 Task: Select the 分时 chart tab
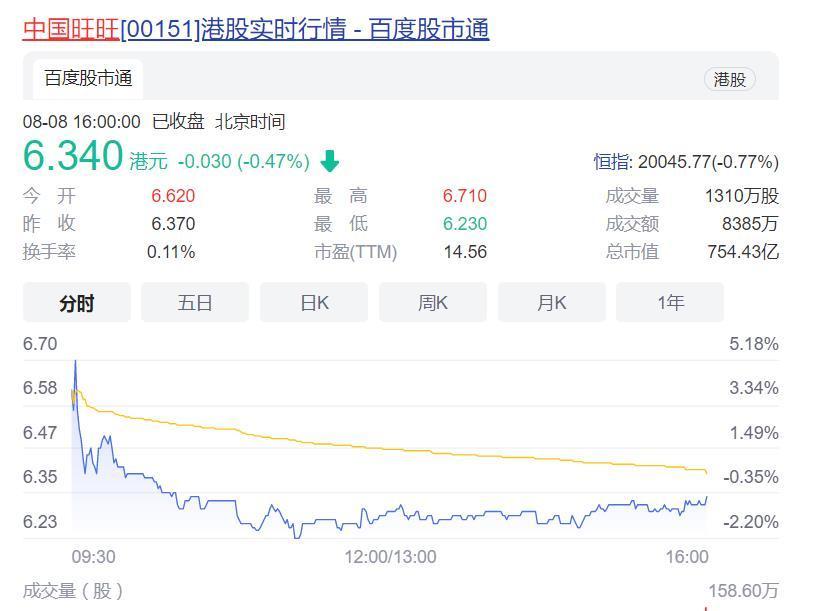(77, 303)
